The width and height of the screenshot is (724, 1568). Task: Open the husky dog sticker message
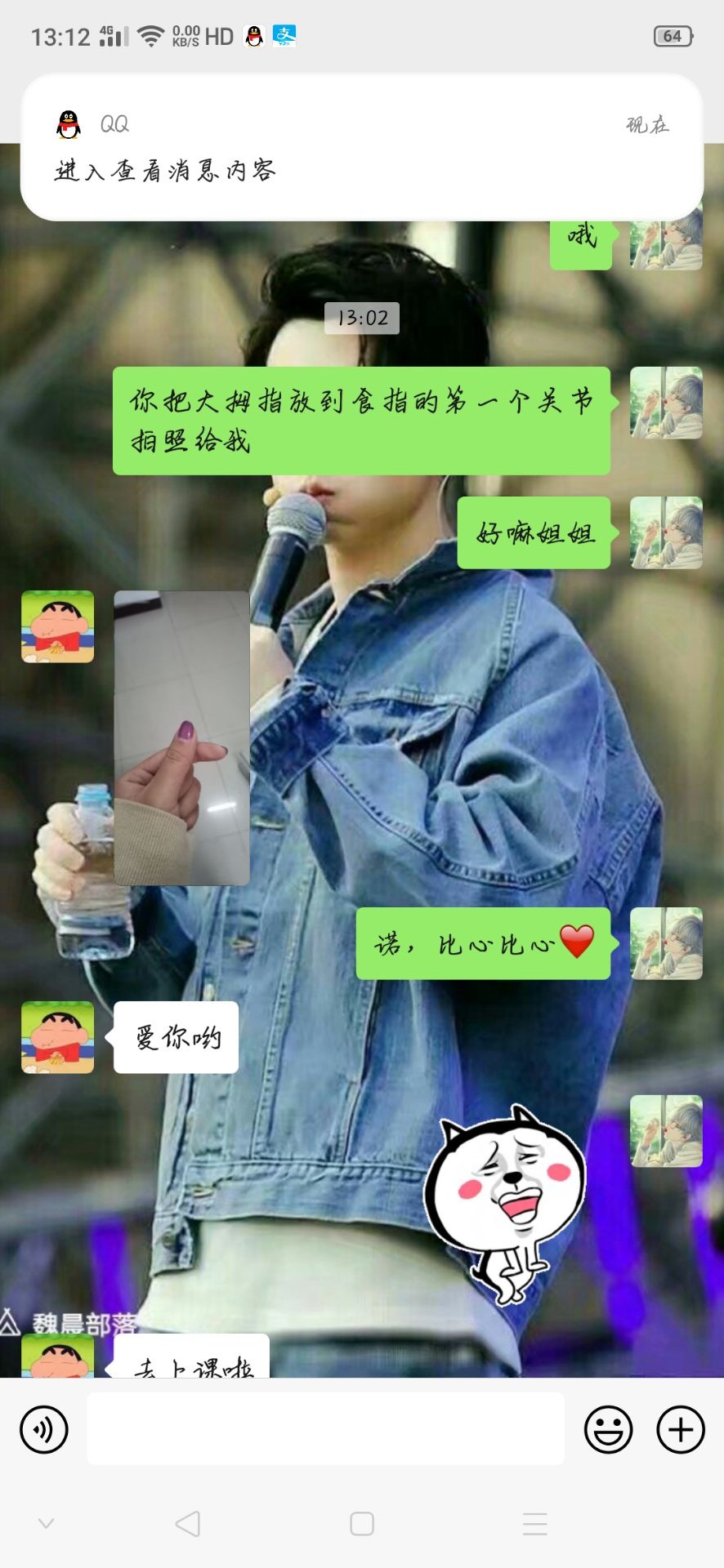(507, 1202)
